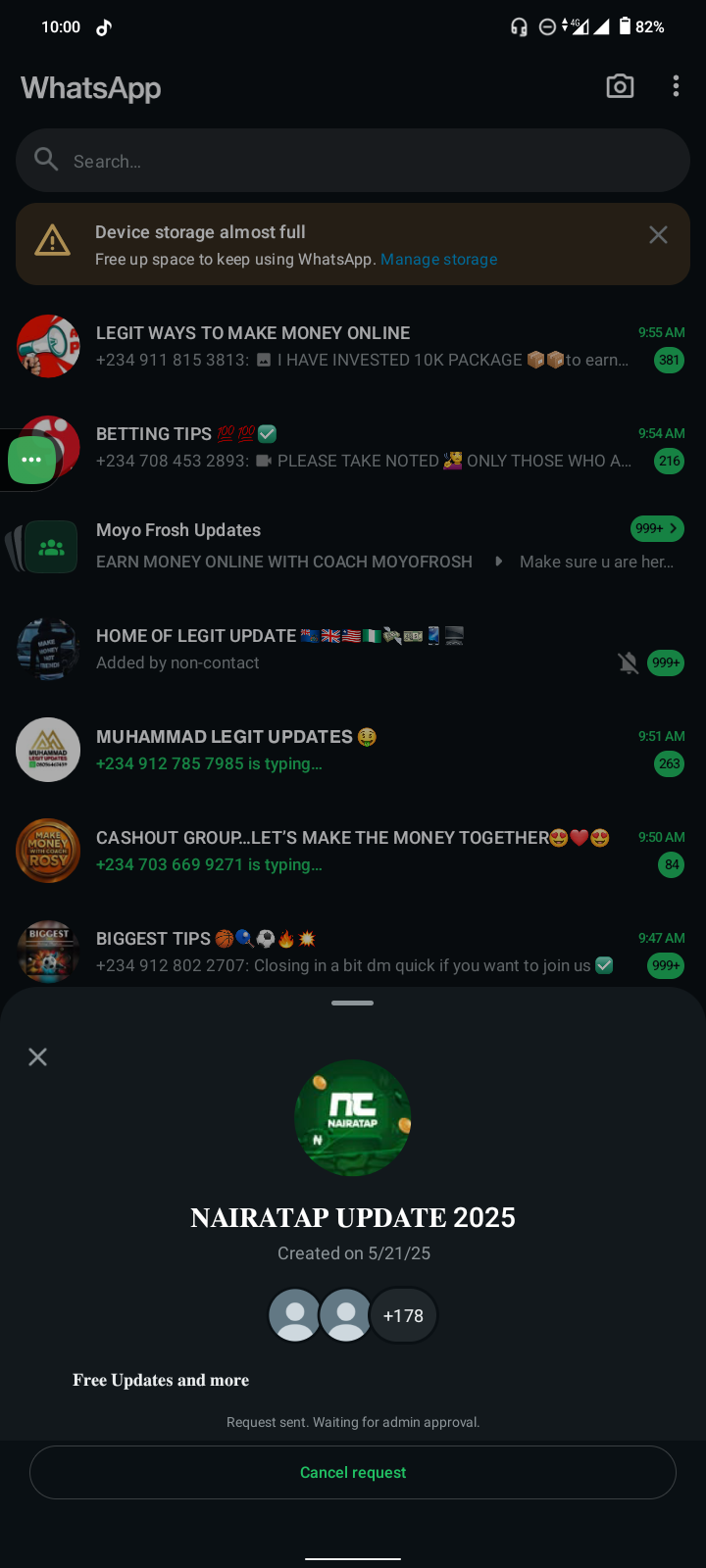Dismiss the storage almost full banner
This screenshot has height=1568, width=706.
click(658, 234)
